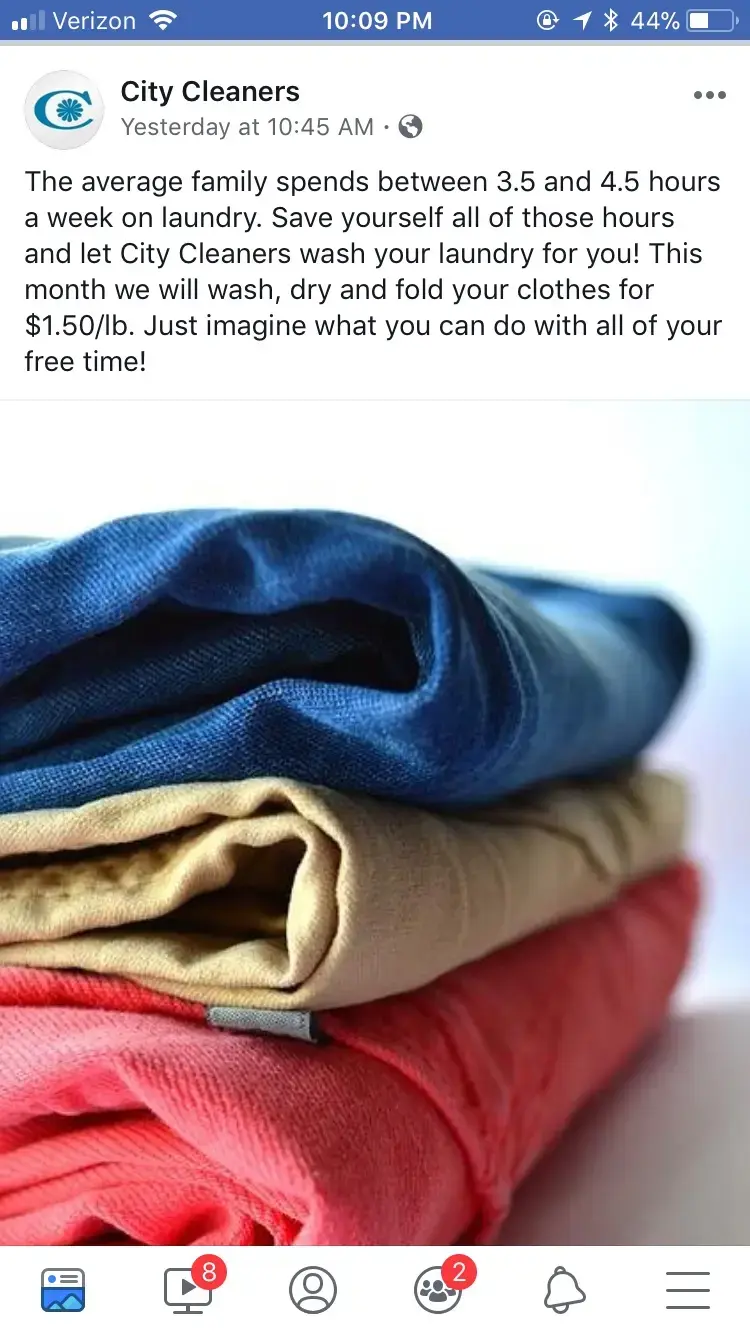Image resolution: width=750 pixels, height=1334 pixels.
Task: Open the Watch videos tab
Action: coord(189,1289)
